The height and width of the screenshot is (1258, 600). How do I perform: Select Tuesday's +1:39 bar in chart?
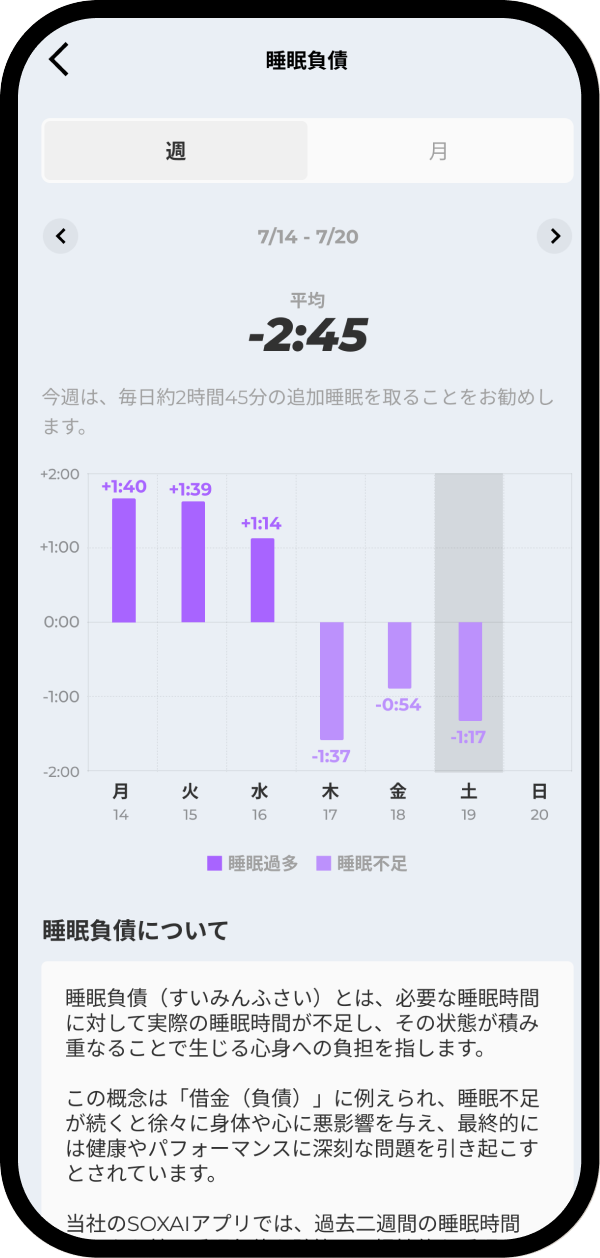click(193, 562)
